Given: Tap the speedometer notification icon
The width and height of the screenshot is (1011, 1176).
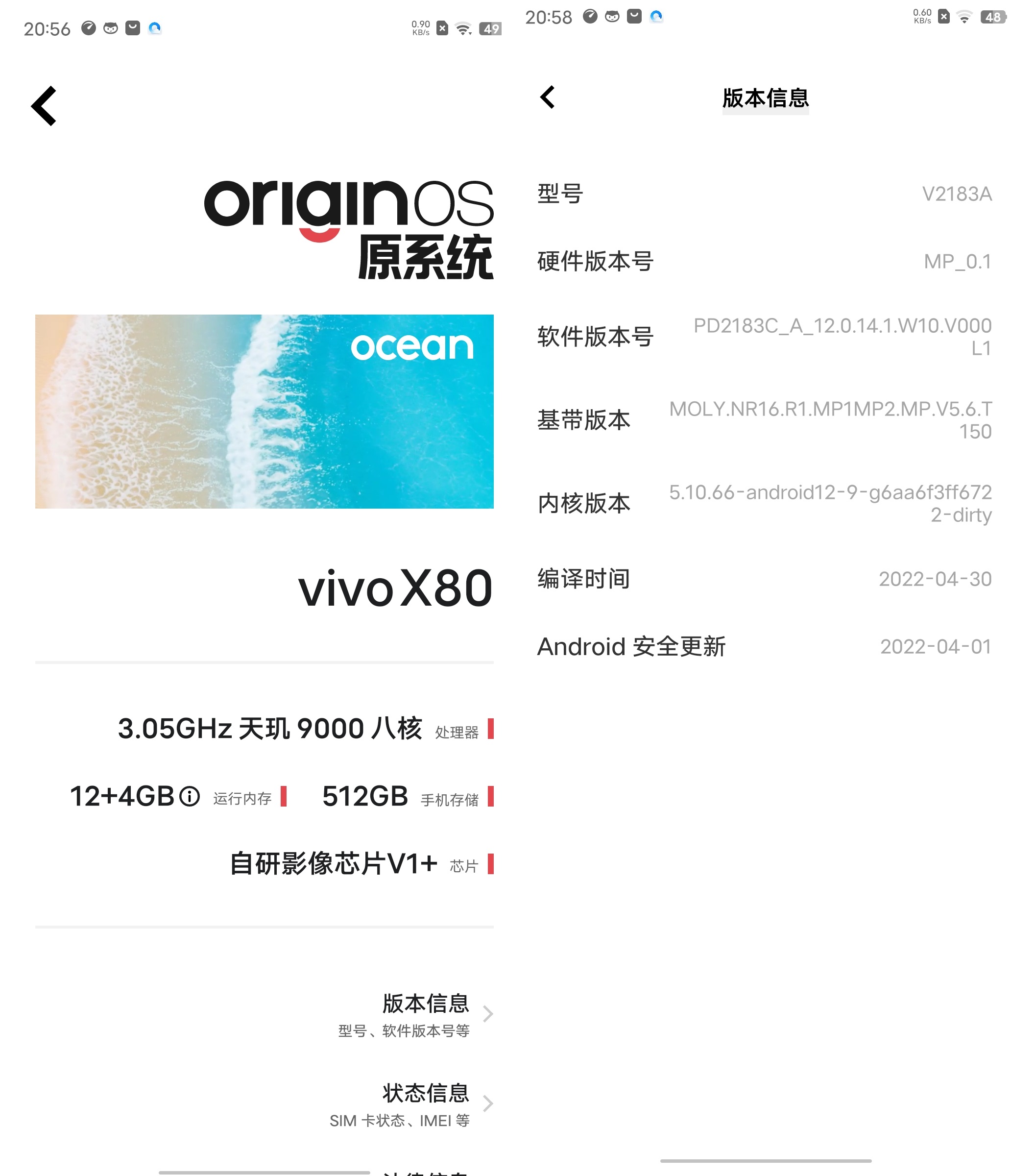Looking at the screenshot, I should [x=89, y=27].
